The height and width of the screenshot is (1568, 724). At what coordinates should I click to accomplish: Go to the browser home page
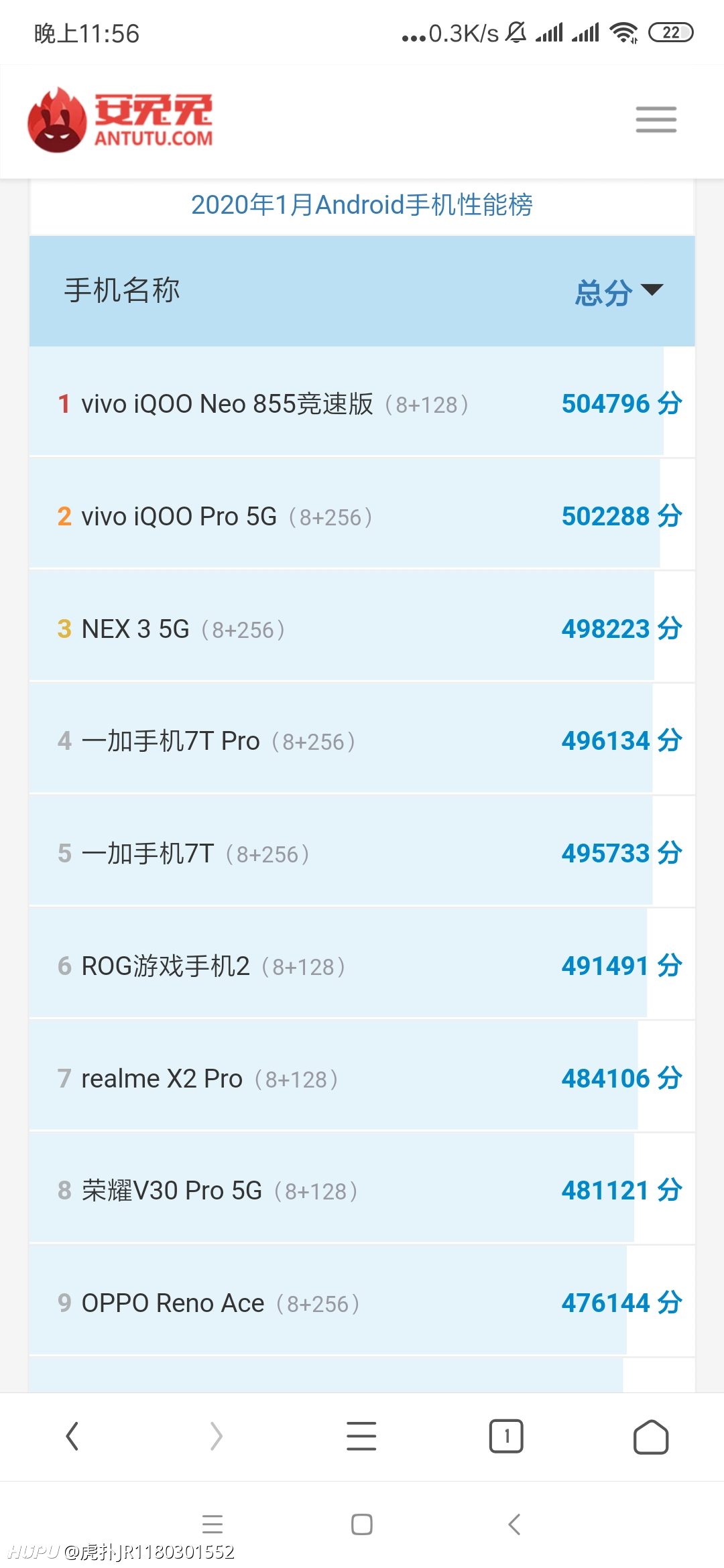pos(651,1437)
